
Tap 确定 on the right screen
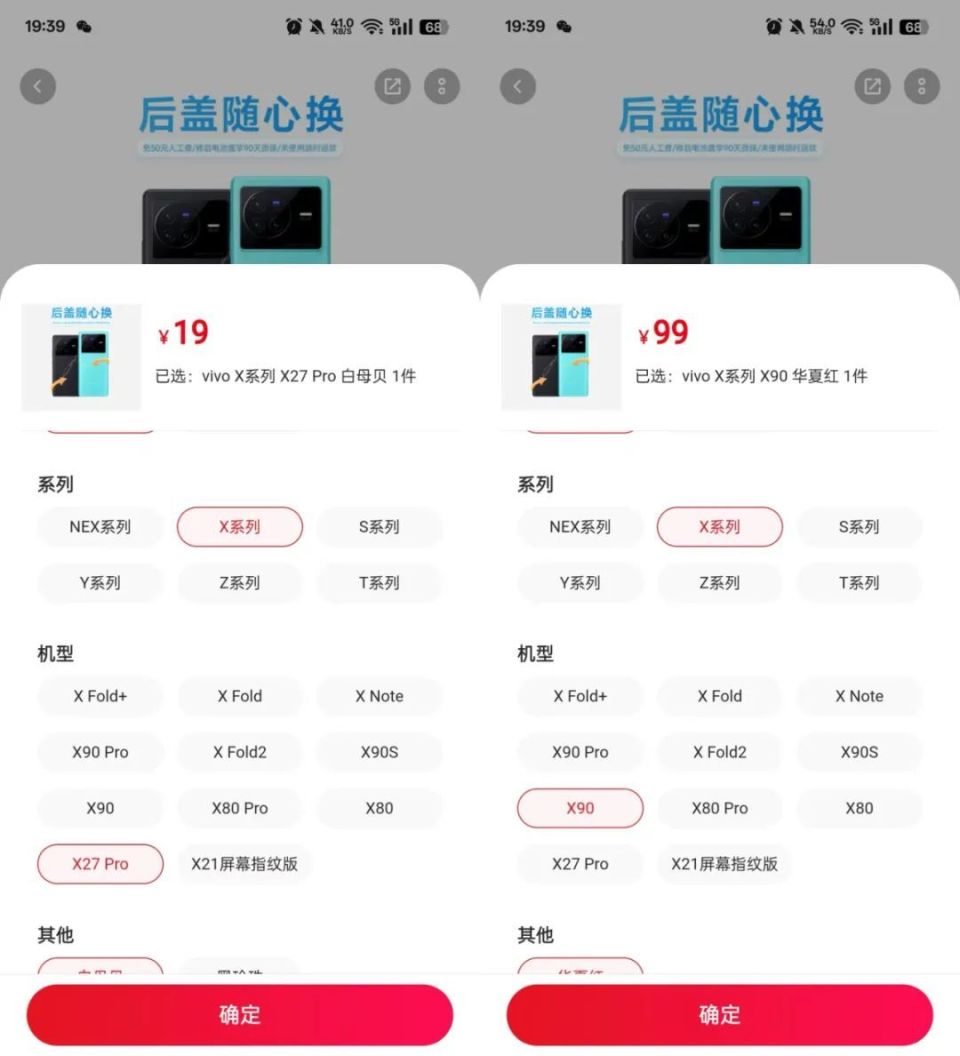[719, 1015]
